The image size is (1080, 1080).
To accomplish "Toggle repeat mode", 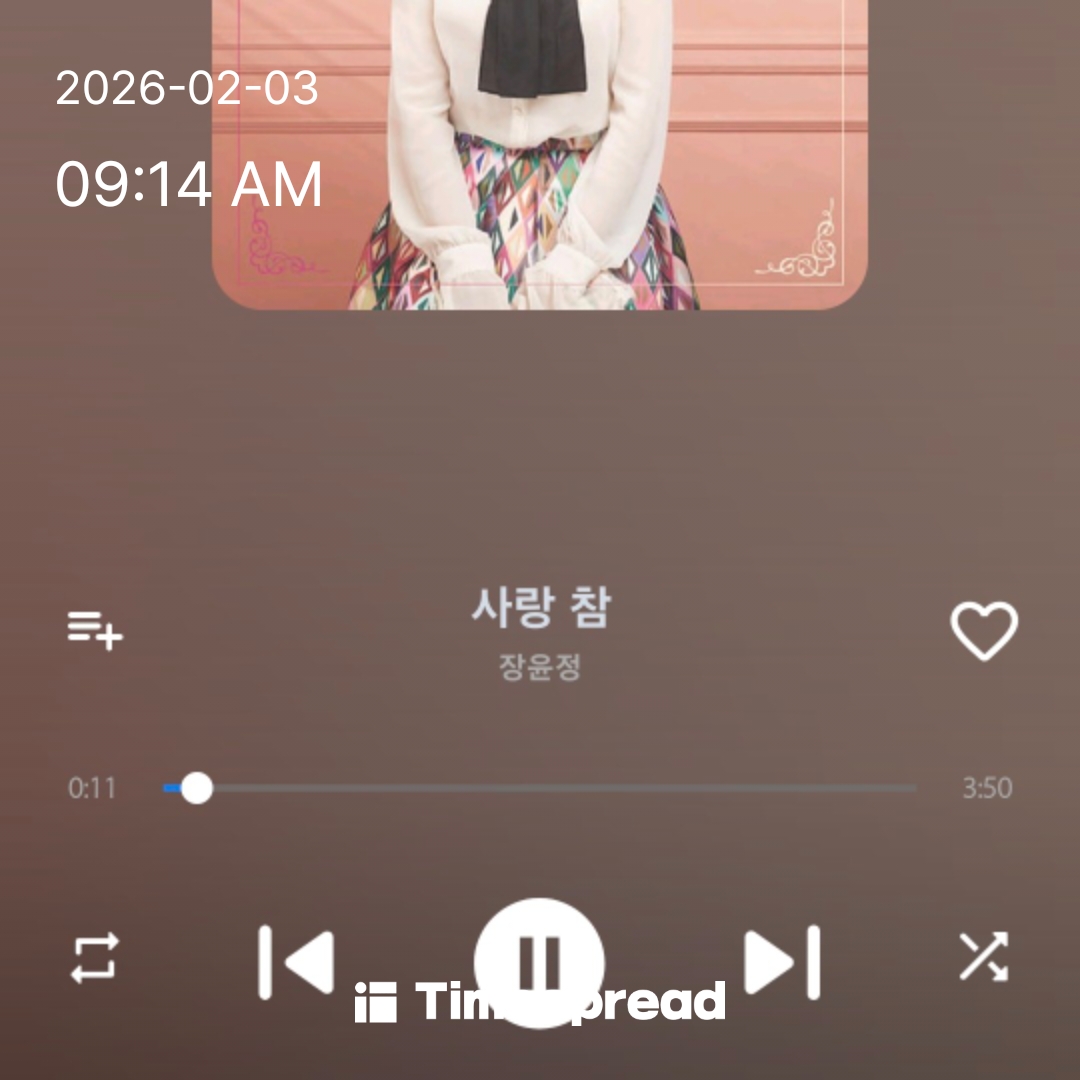I will pos(95,957).
